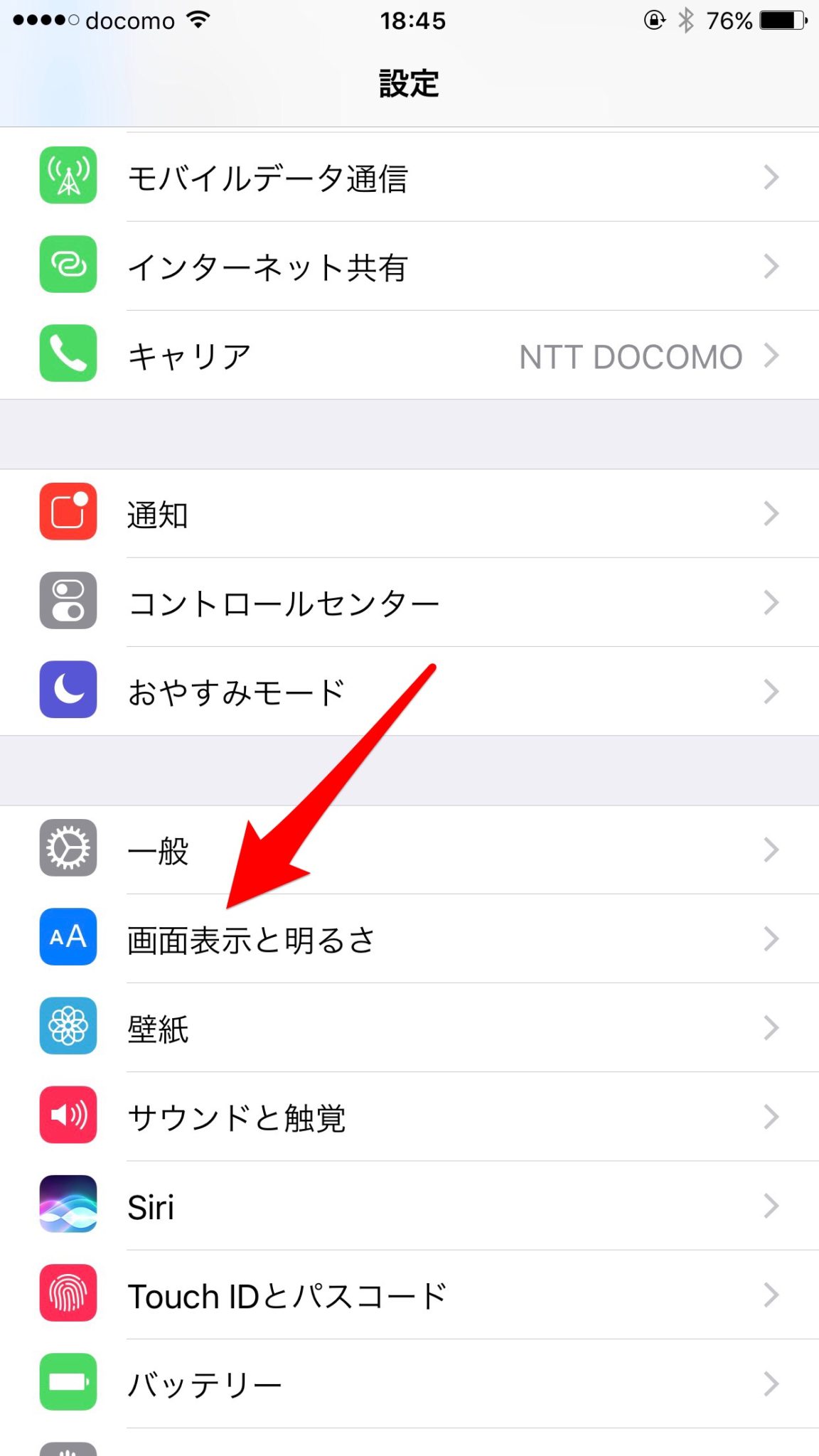Tap the green キャリア phone icon
The image size is (819, 1456).
click(x=68, y=354)
